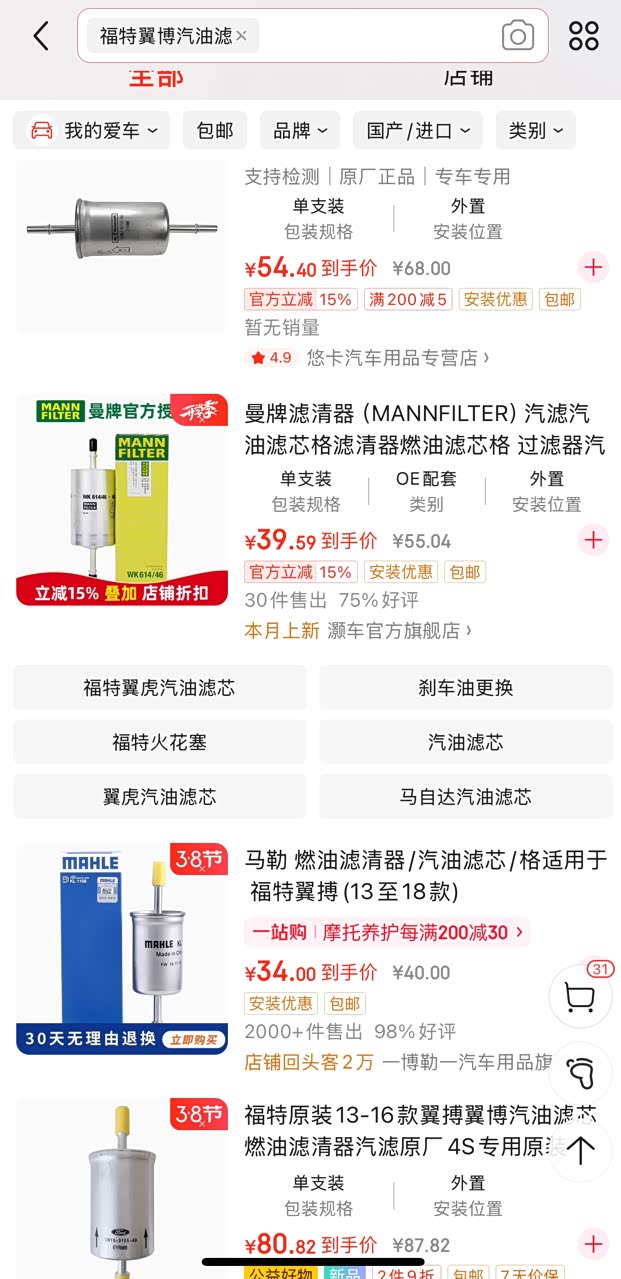Select the 福特火花塞 suggestion
This screenshot has height=1279, width=621.
click(x=160, y=742)
